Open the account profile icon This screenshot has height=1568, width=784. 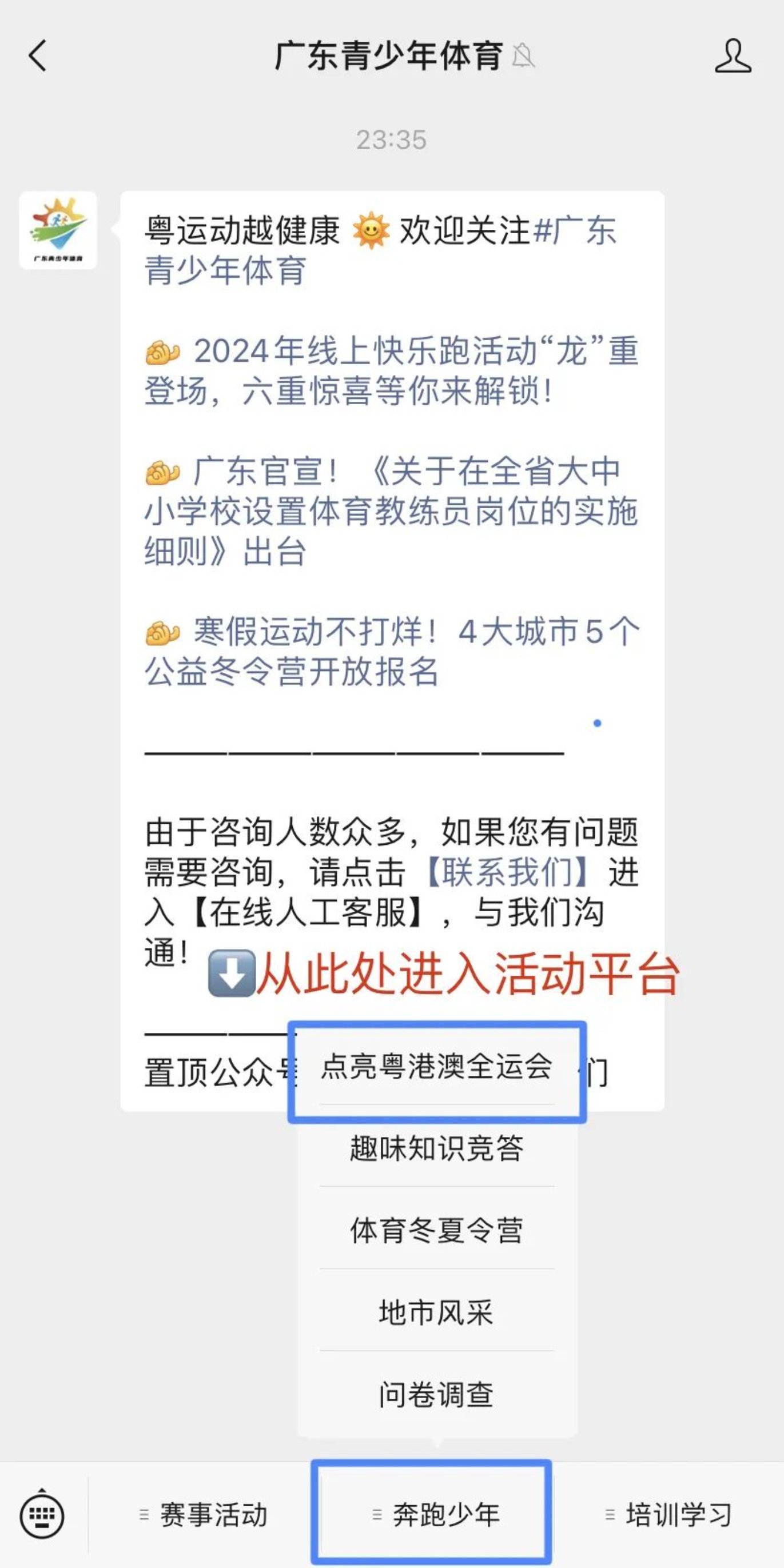pyautogui.click(x=733, y=55)
